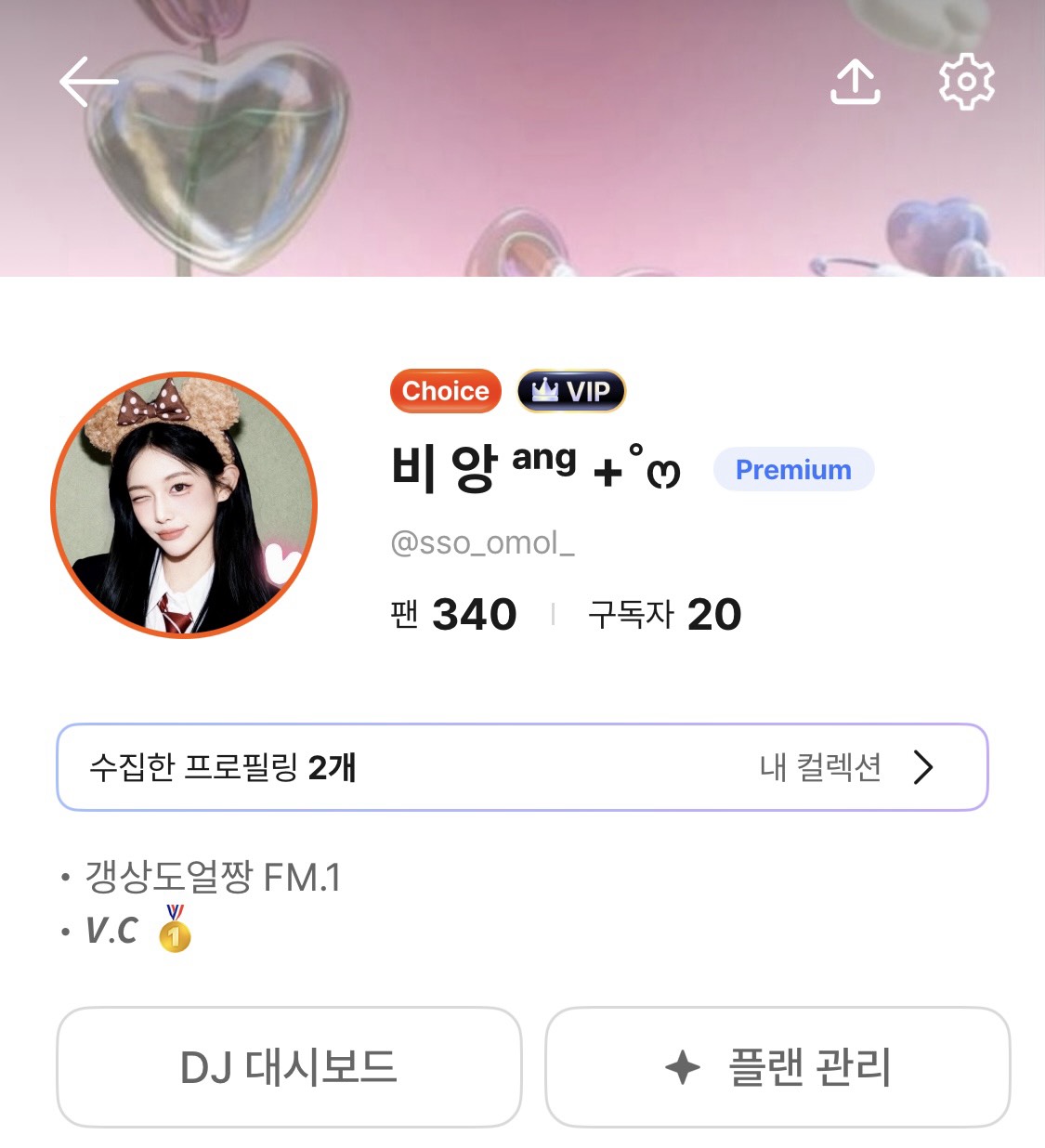Open 플랜 관리 plan management
This screenshot has width=1045, height=1148.
pos(777,1067)
